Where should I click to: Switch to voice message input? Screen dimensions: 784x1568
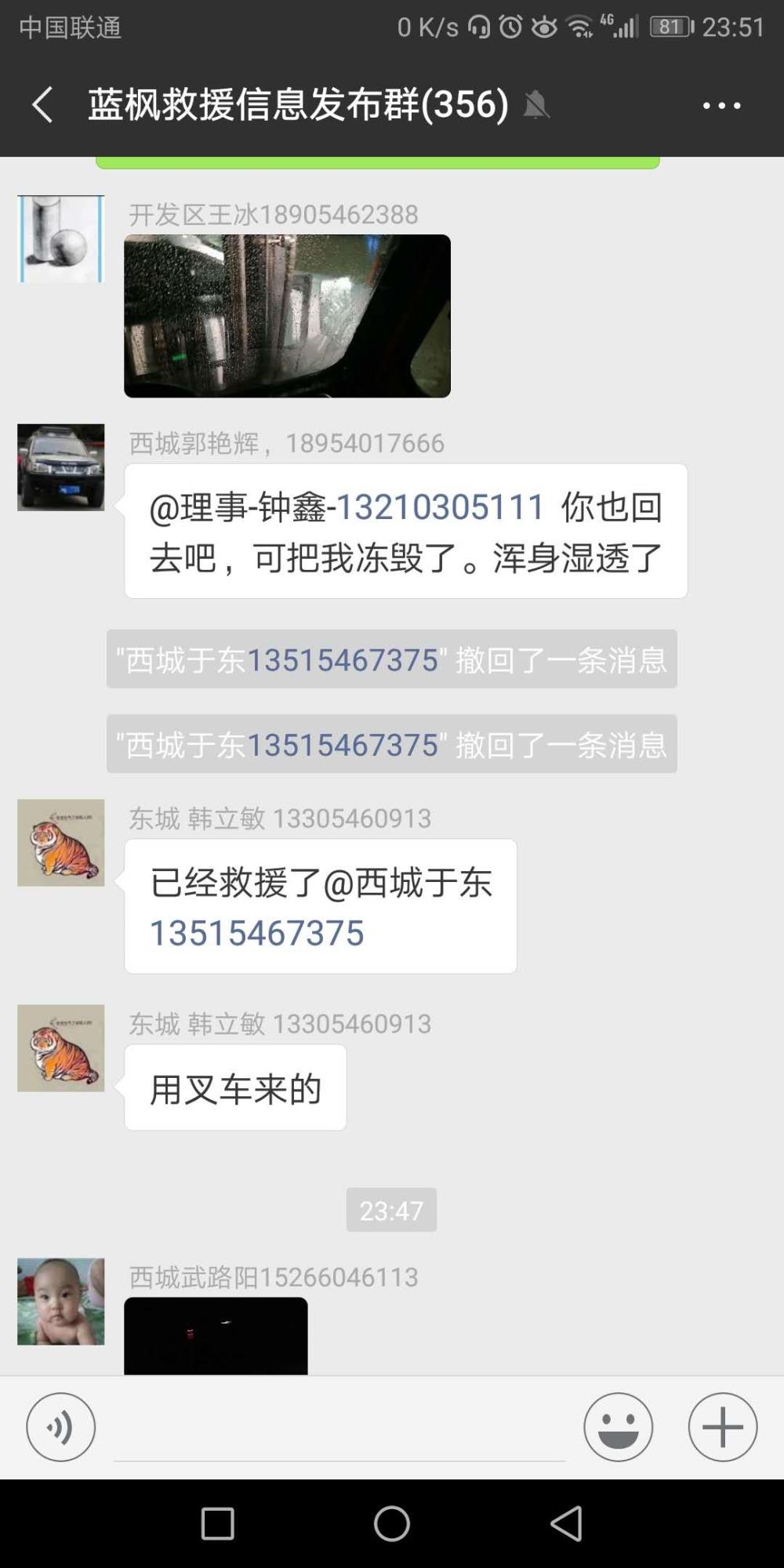pos(61,1427)
